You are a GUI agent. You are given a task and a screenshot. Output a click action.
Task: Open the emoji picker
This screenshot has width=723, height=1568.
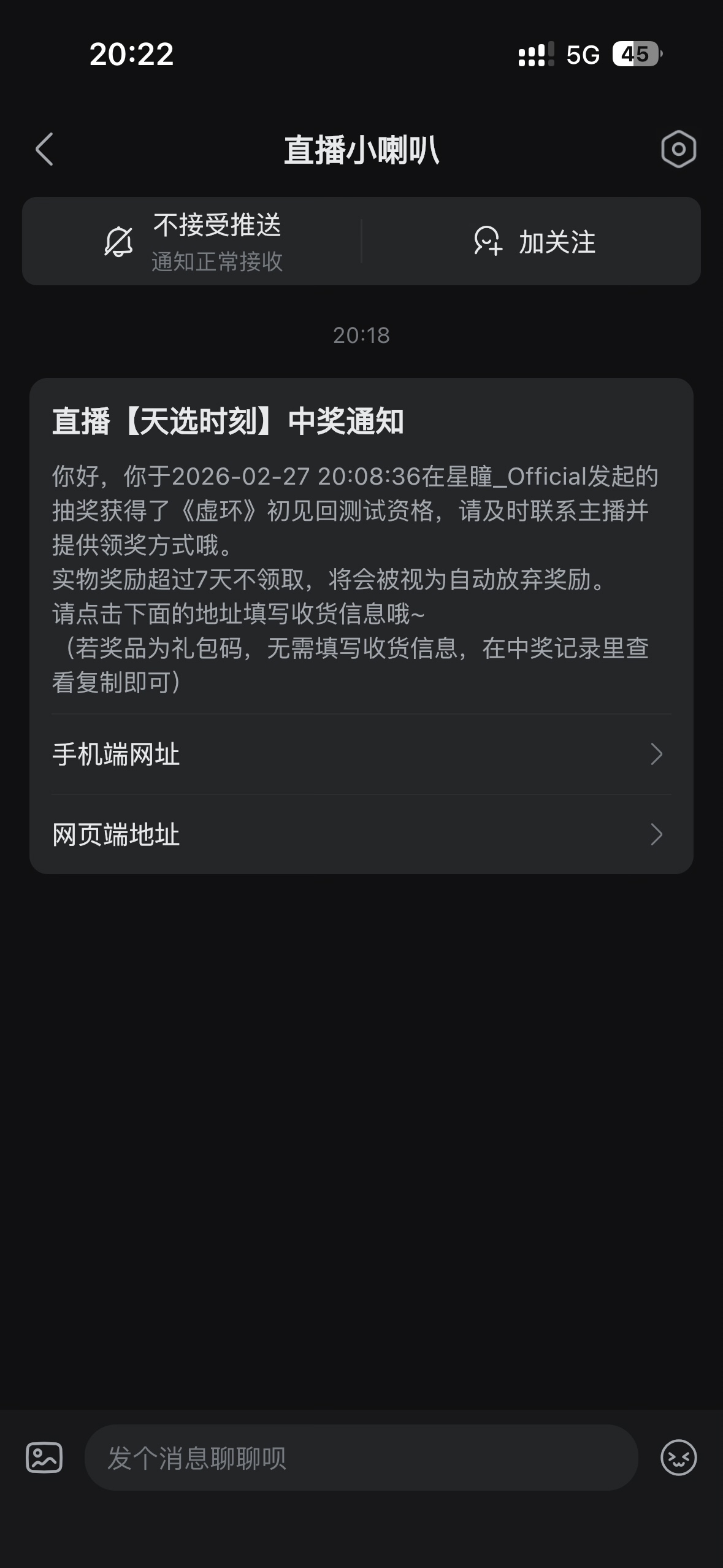[x=678, y=1457]
